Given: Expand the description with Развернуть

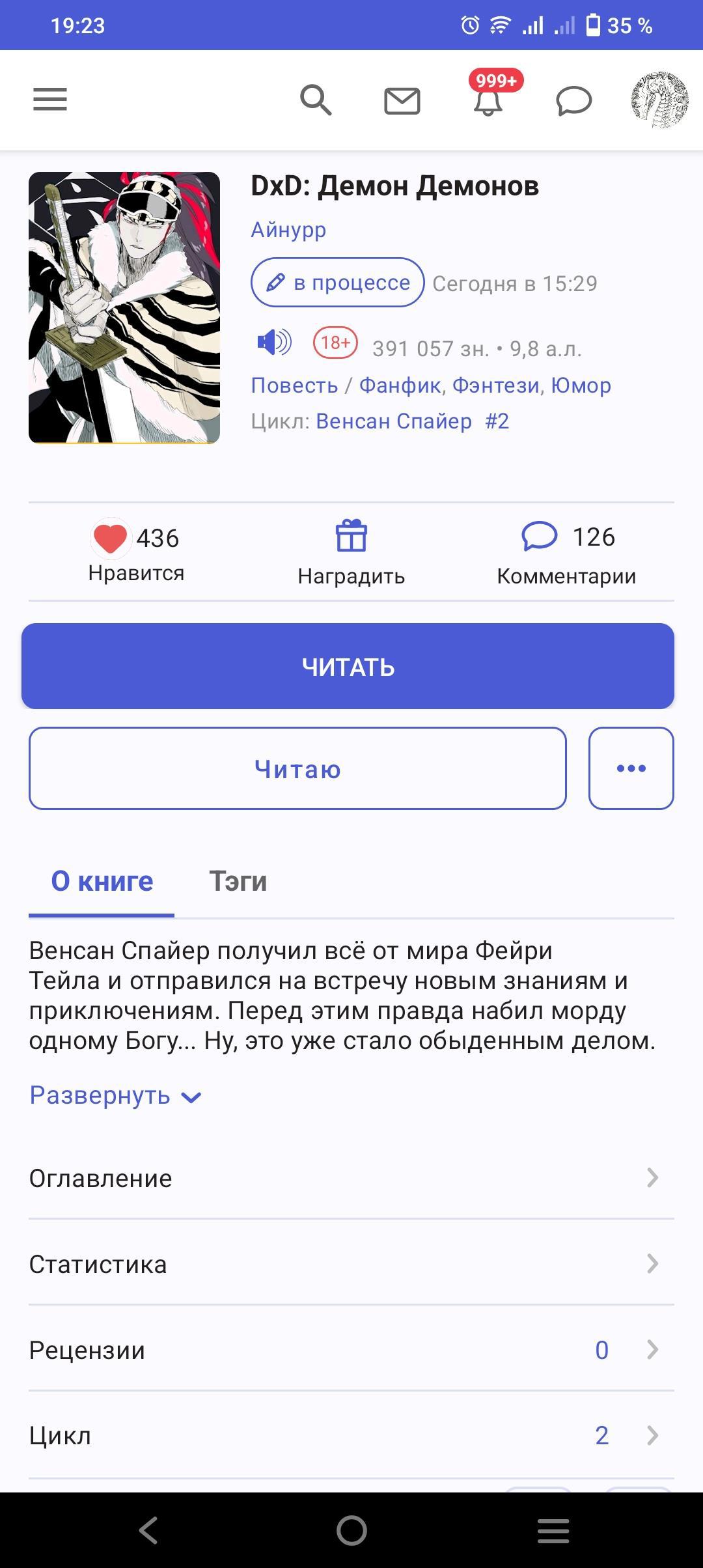Looking at the screenshot, I should [115, 1096].
